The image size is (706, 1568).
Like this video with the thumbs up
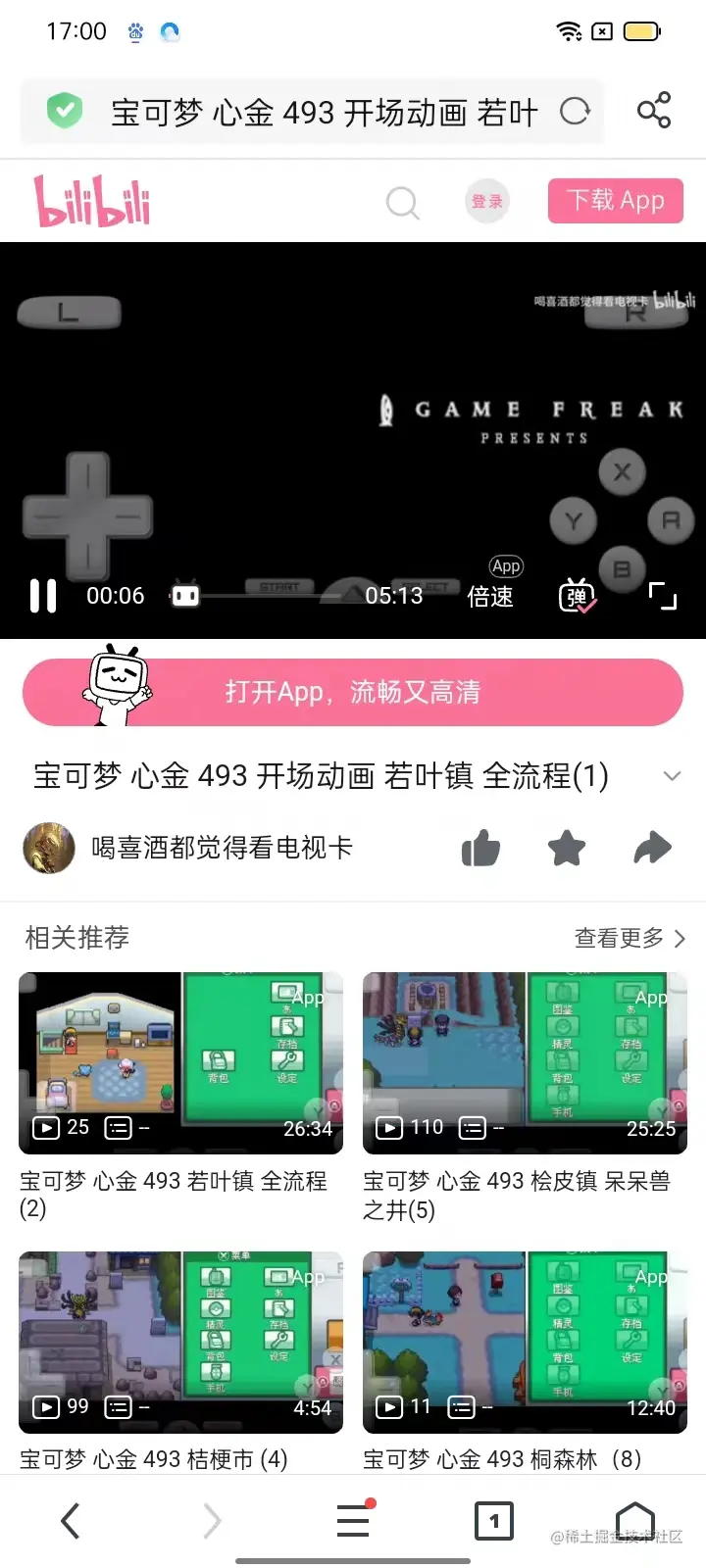[x=480, y=848]
